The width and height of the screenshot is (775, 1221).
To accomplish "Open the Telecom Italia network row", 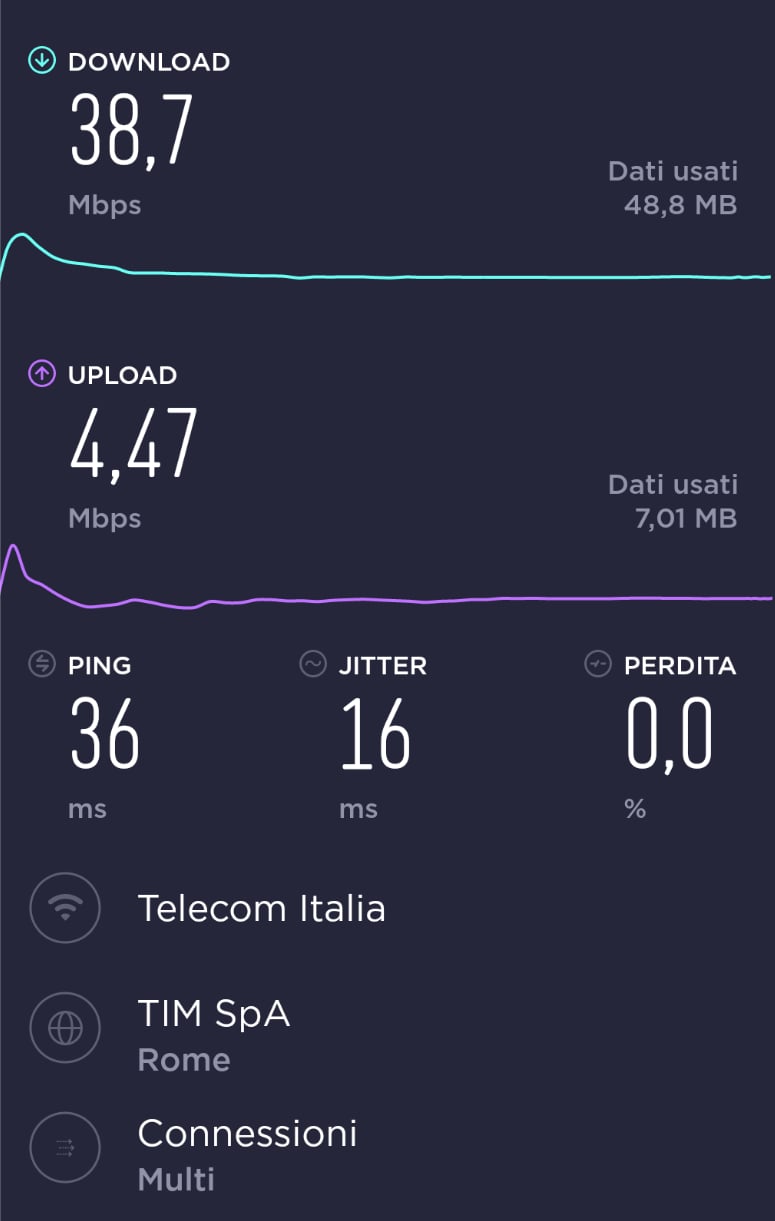I will coord(260,908).
